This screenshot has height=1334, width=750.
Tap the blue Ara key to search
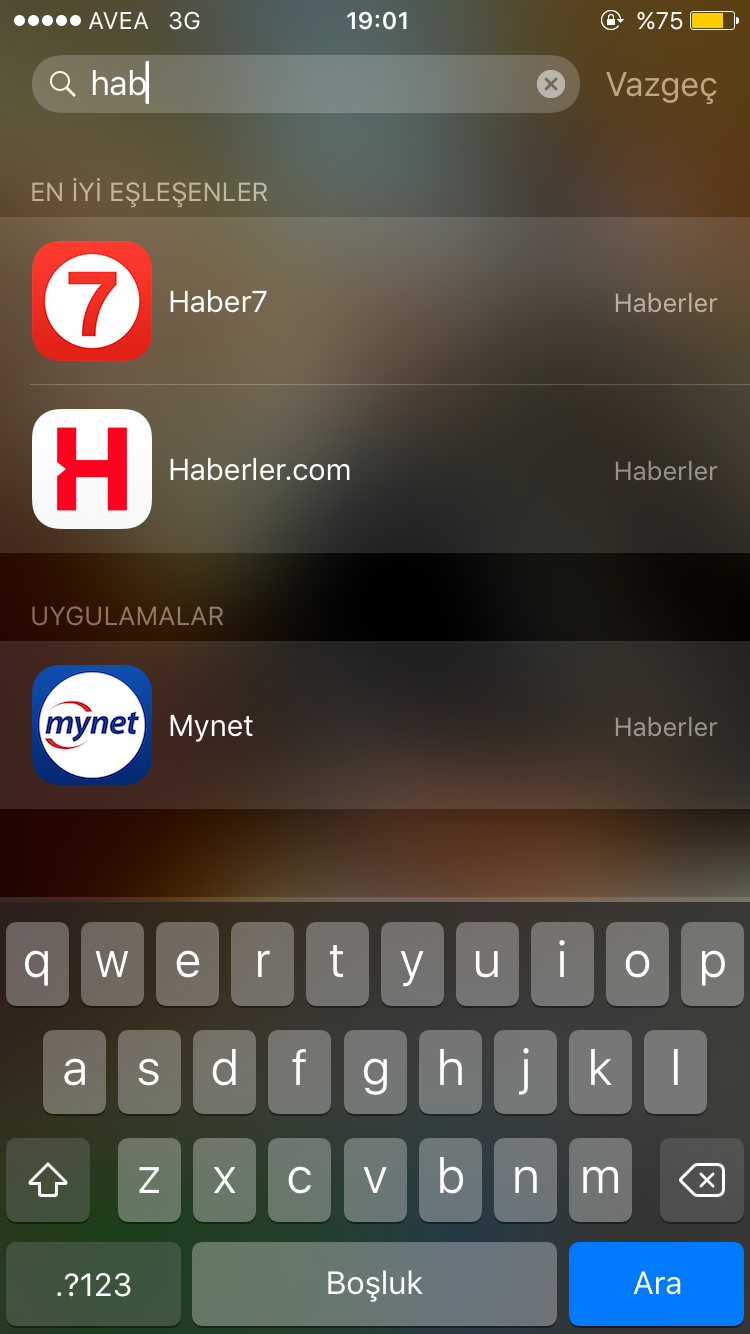[x=657, y=1283]
